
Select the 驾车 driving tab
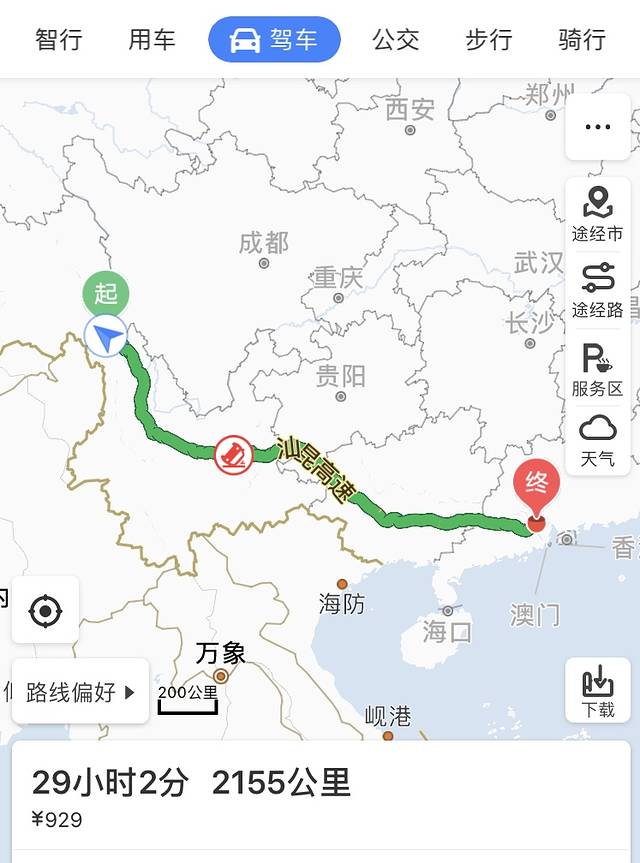pos(274,40)
